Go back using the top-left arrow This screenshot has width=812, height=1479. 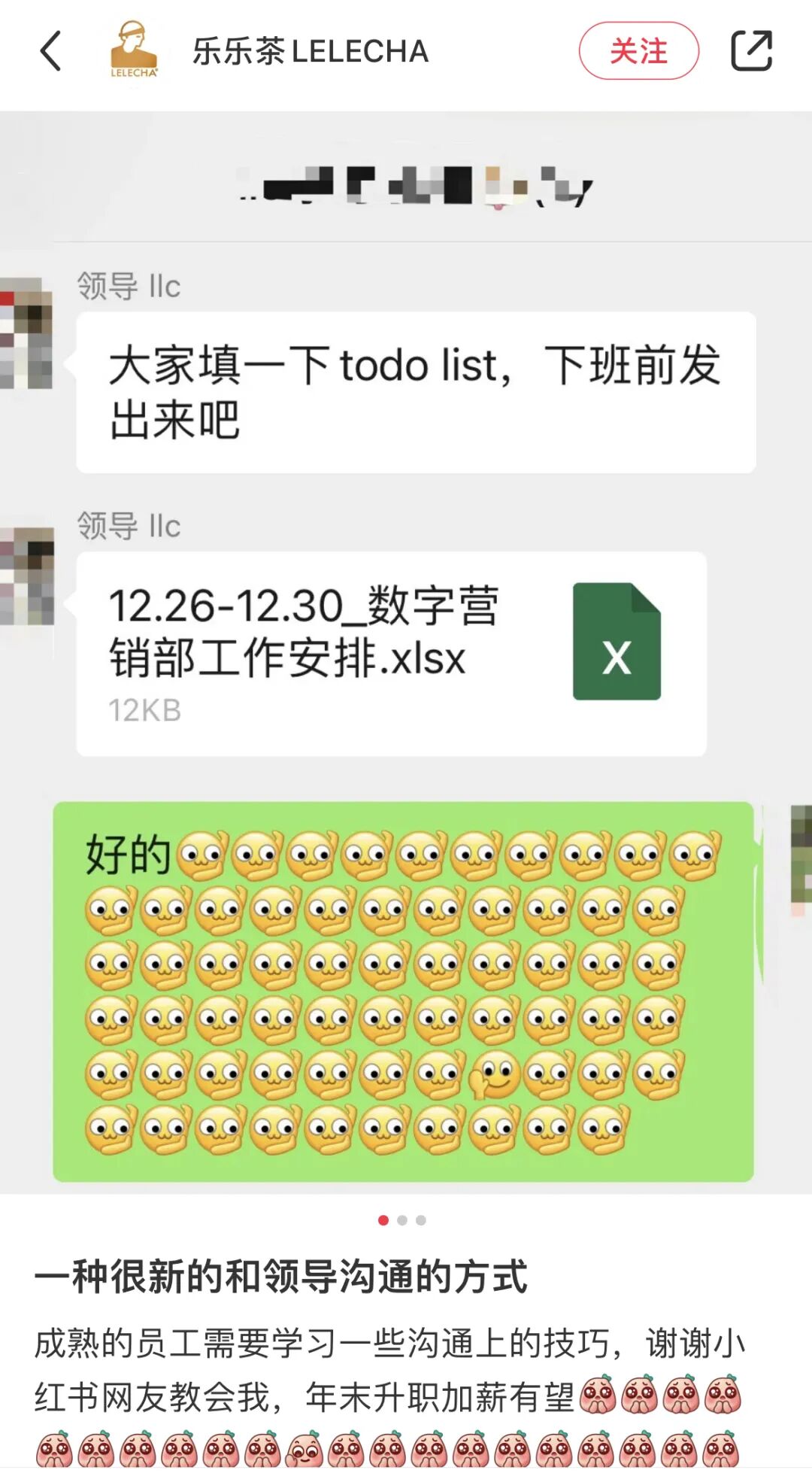pos(50,51)
